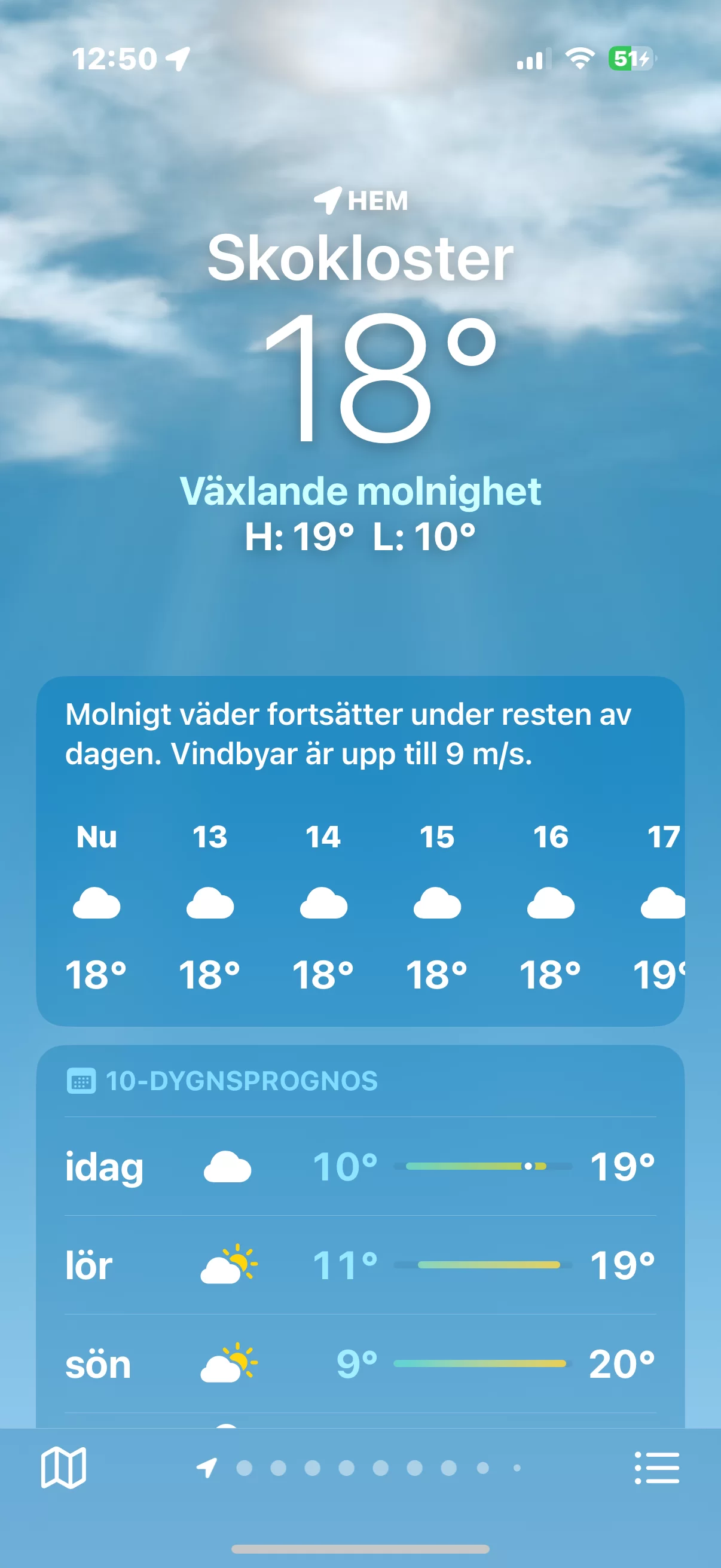Select the hour 15 forecast
This screenshot has height=1568, width=721.
[x=437, y=905]
